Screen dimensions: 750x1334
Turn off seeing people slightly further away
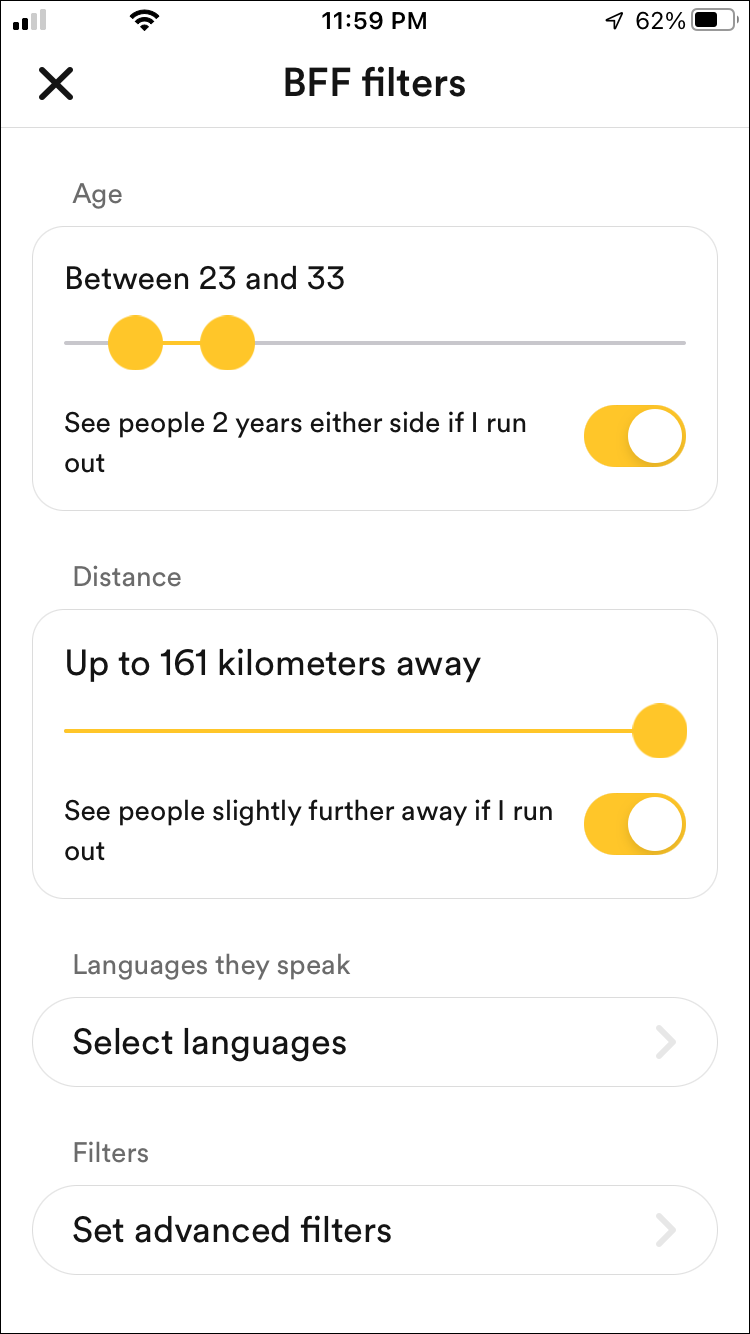point(634,824)
